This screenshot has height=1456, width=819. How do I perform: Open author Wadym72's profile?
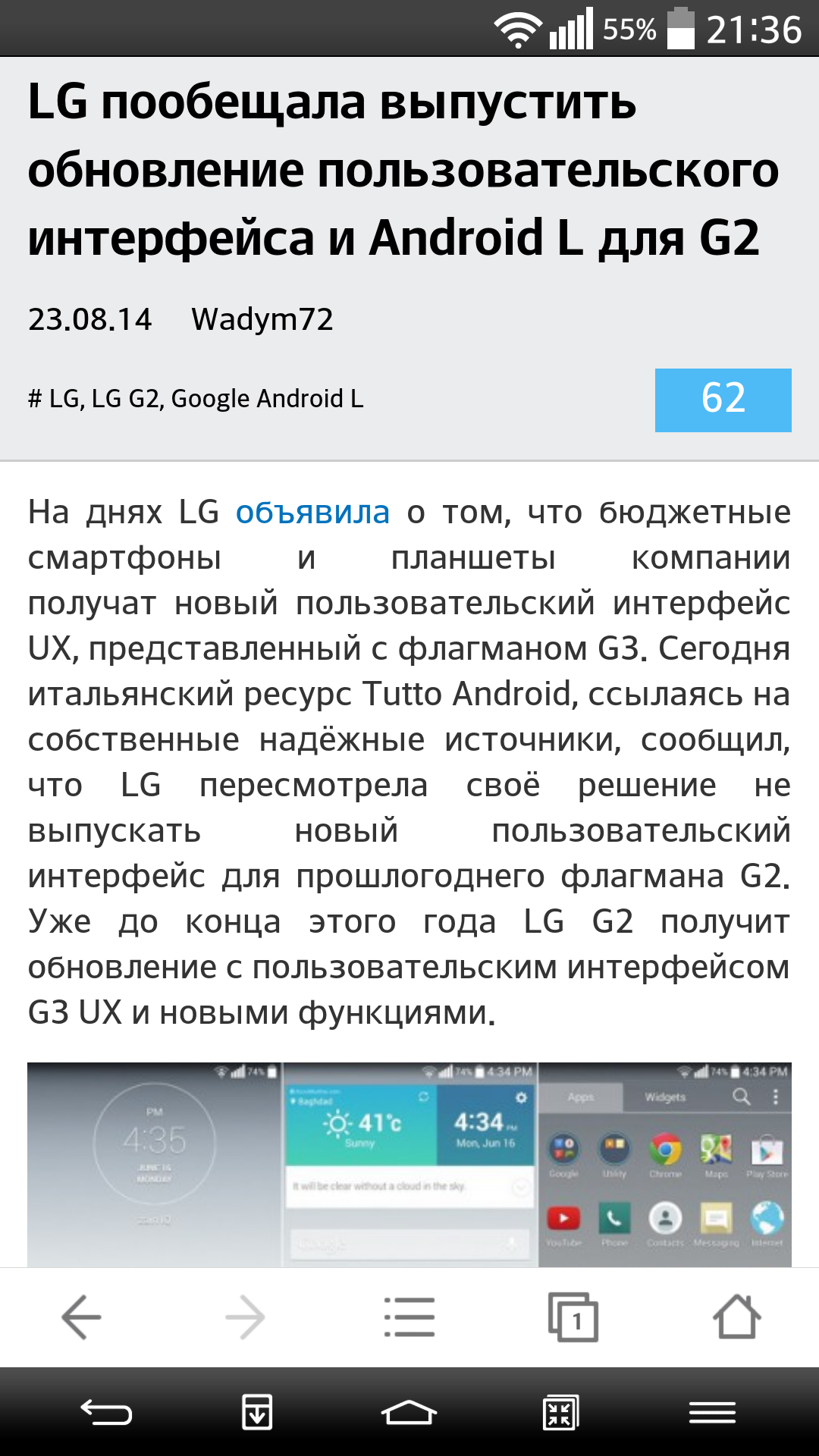262,319
